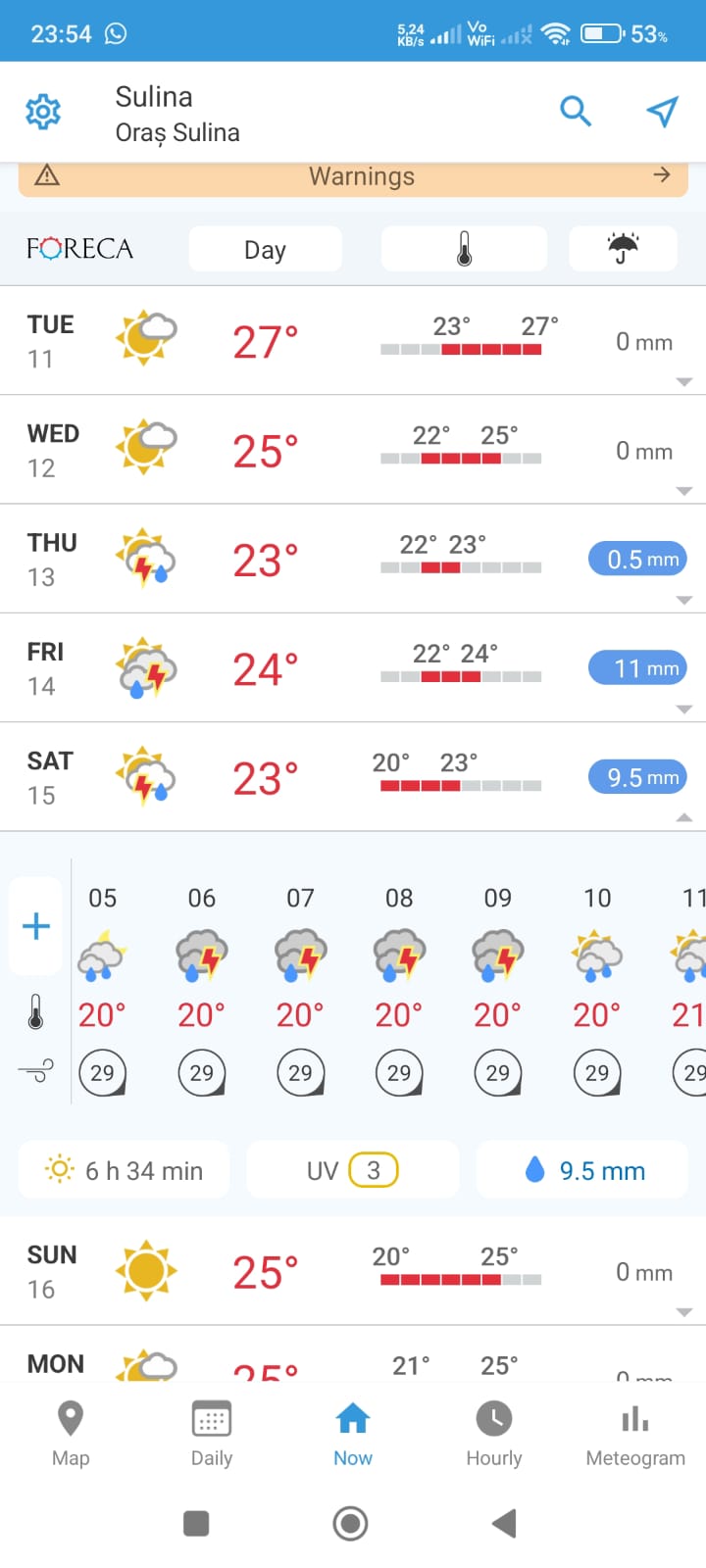
Task: Tap the plus button in hourly details
Action: pyautogui.click(x=36, y=926)
